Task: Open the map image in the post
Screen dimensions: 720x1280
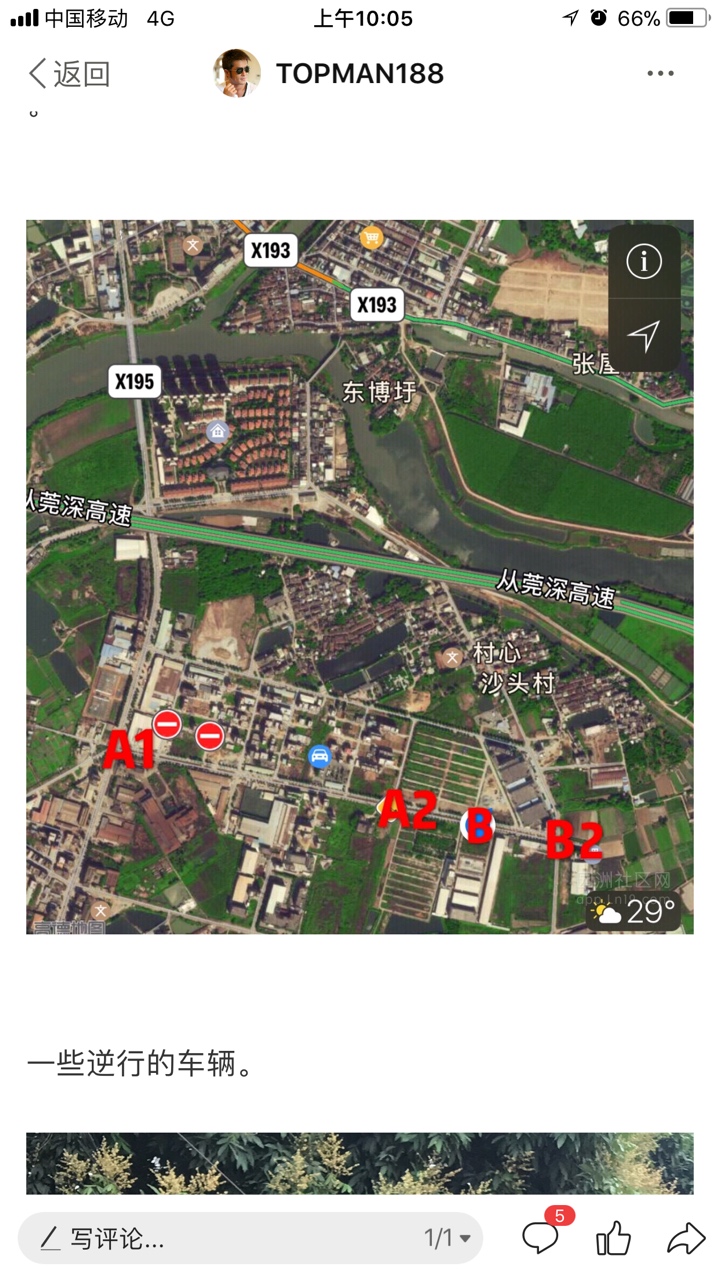Action: [x=359, y=577]
